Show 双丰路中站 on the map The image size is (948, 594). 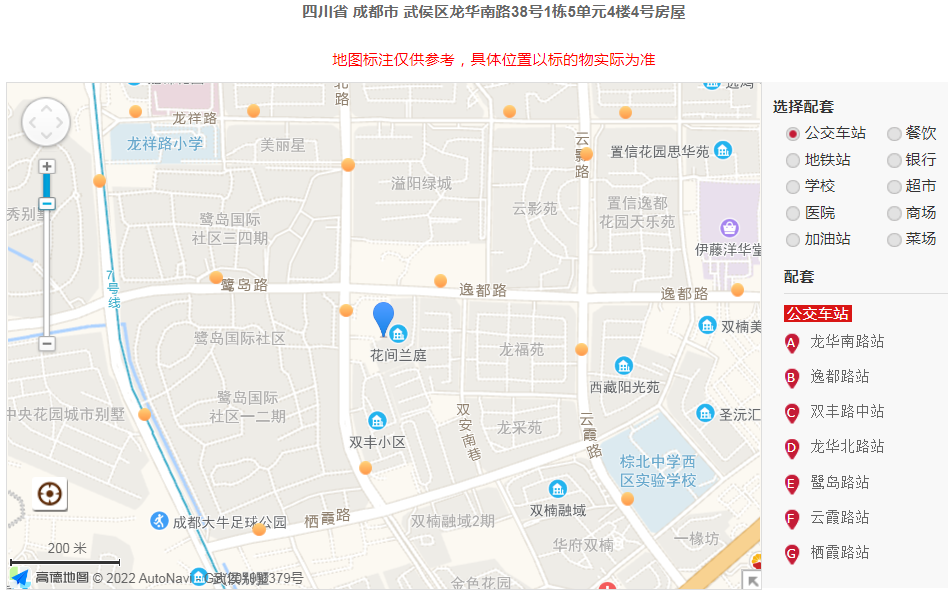846,412
